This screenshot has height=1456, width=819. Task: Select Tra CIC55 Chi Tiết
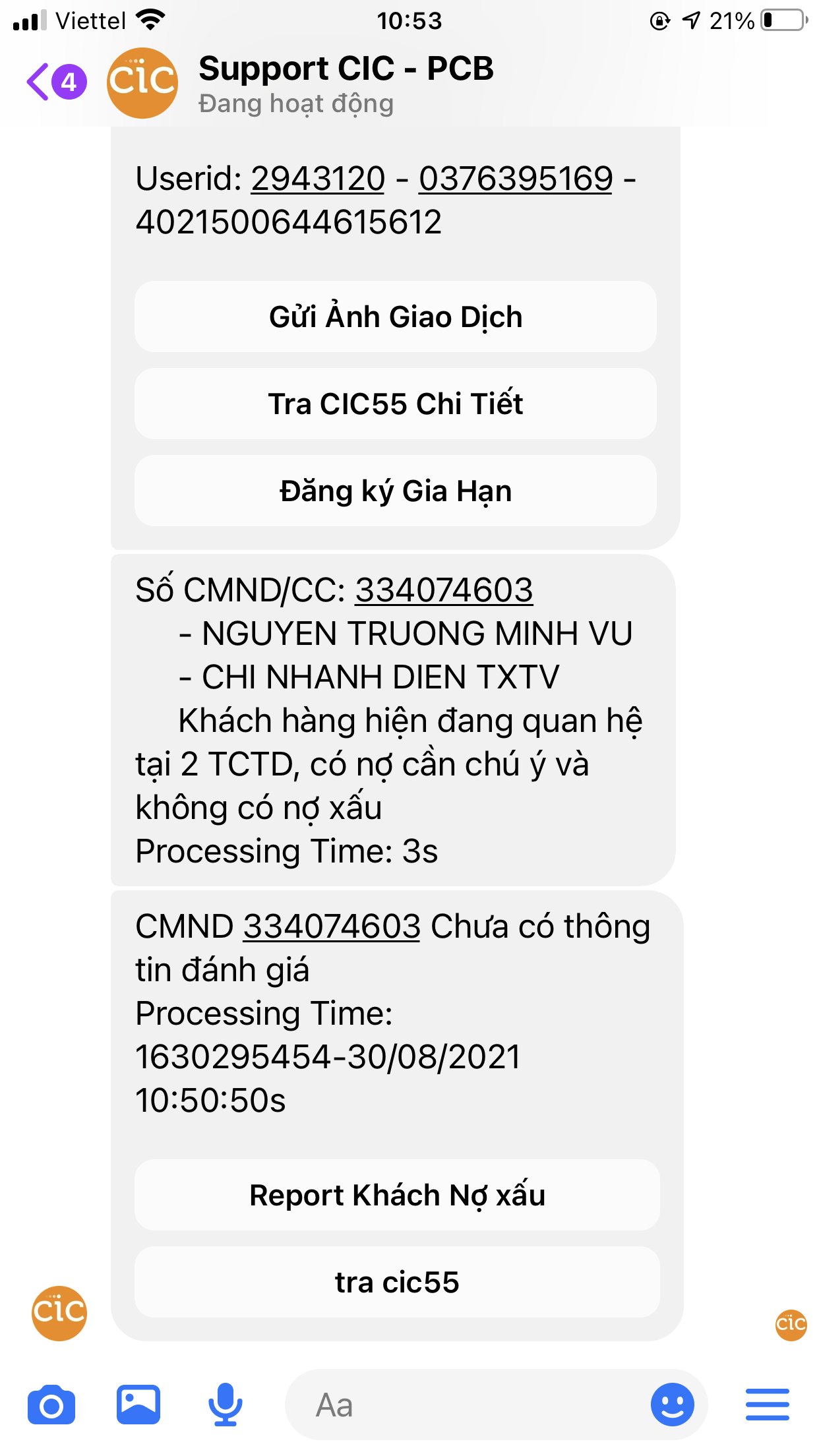(396, 404)
